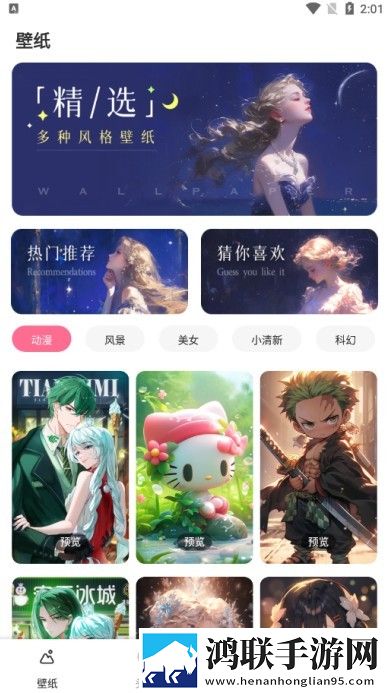Choose the 美女 category chip
Viewport: 389px width, 693px height.
(188, 339)
